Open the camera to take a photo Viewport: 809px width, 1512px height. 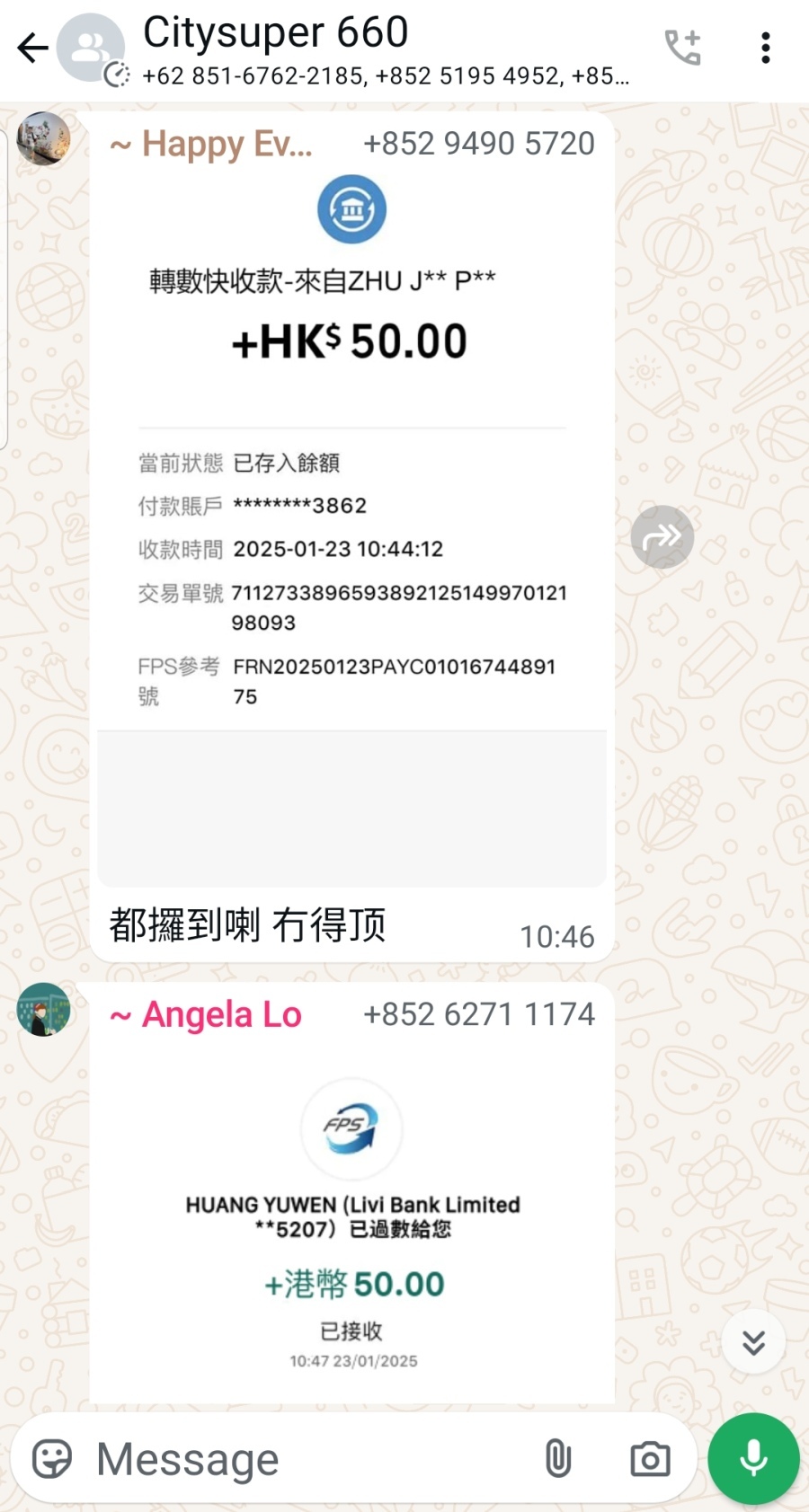[x=650, y=1459]
